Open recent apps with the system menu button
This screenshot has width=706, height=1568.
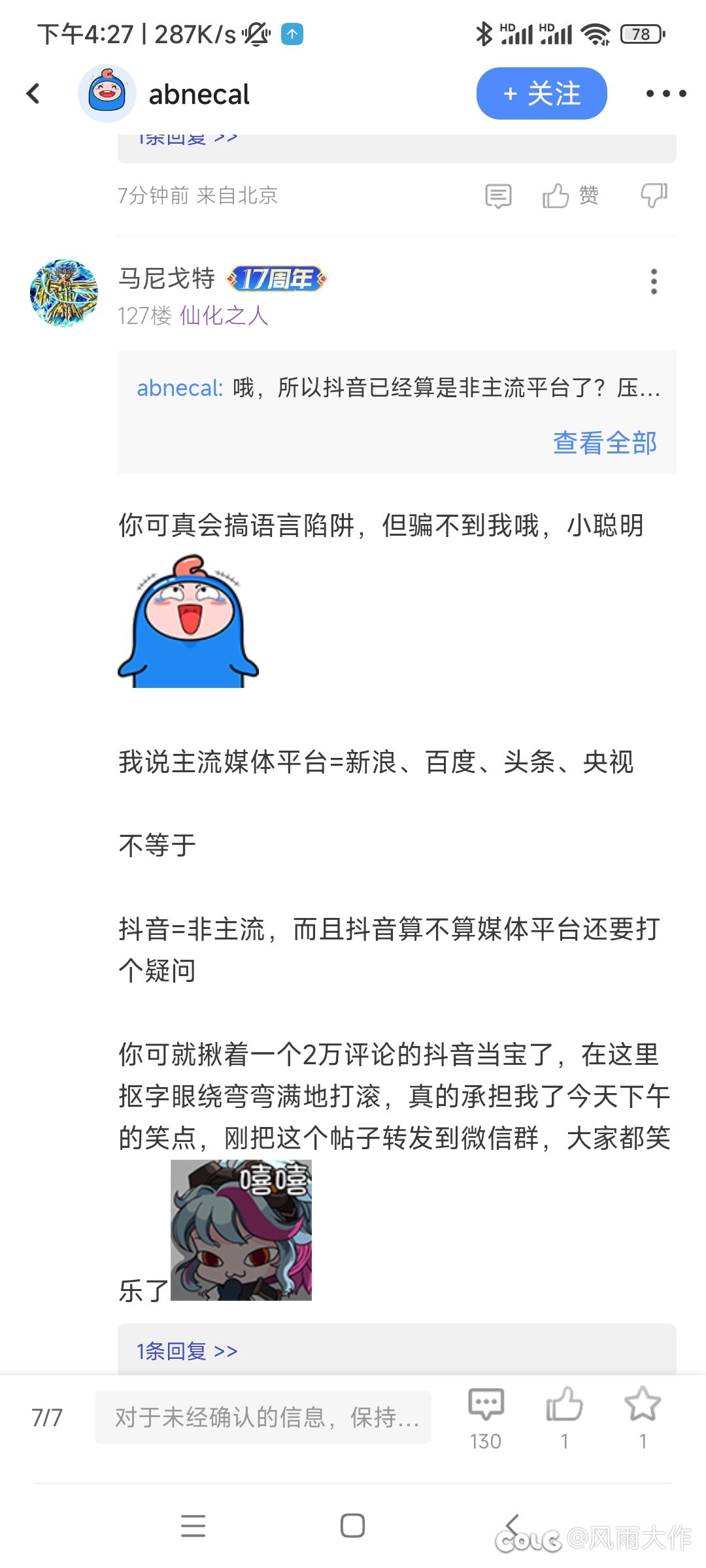pyautogui.click(x=193, y=1526)
